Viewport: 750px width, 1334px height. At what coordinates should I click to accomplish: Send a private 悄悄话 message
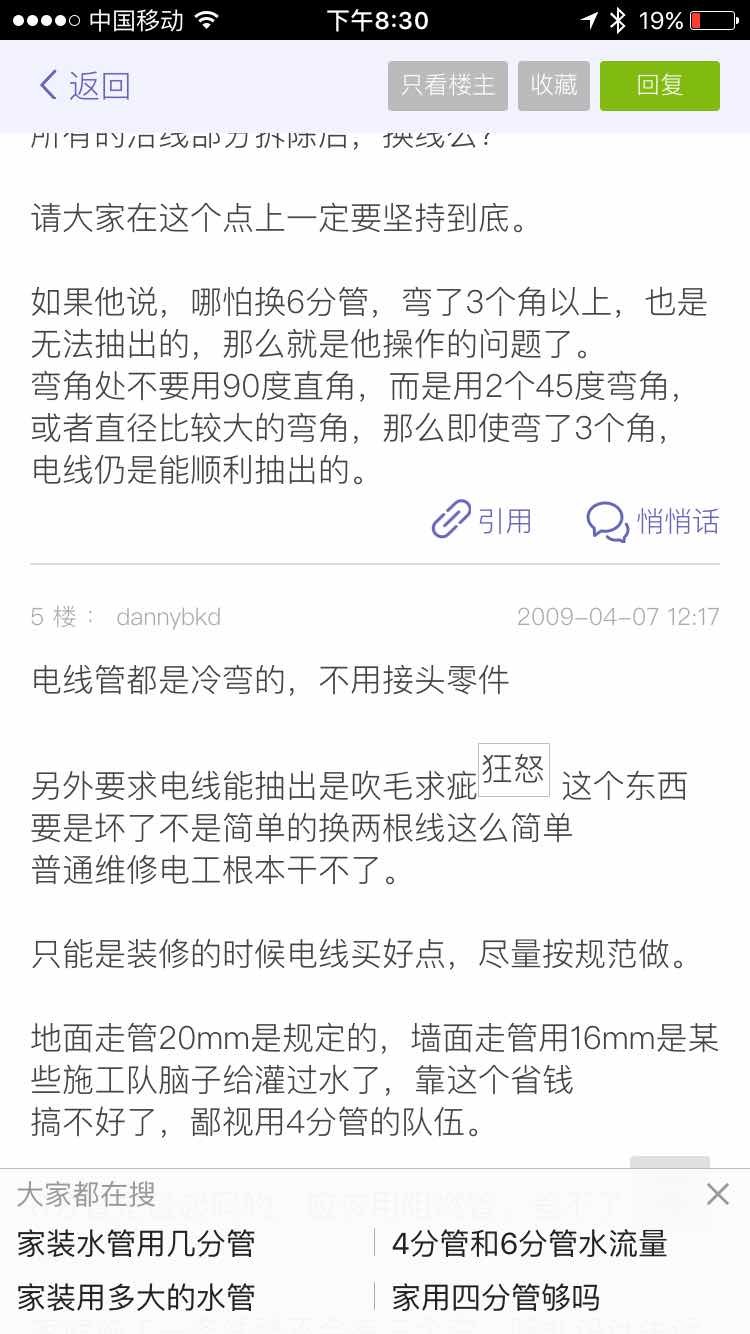click(x=653, y=521)
